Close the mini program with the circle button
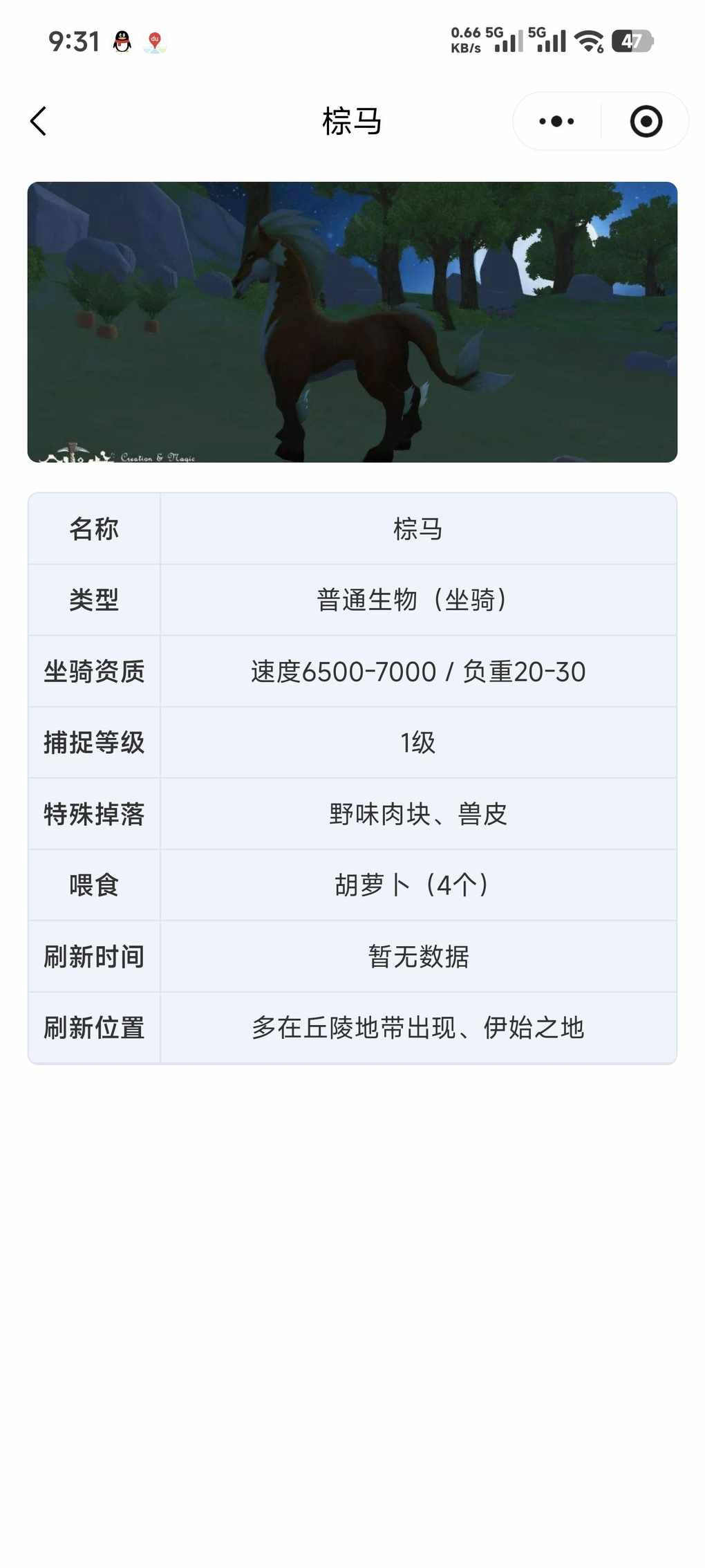 (x=646, y=121)
